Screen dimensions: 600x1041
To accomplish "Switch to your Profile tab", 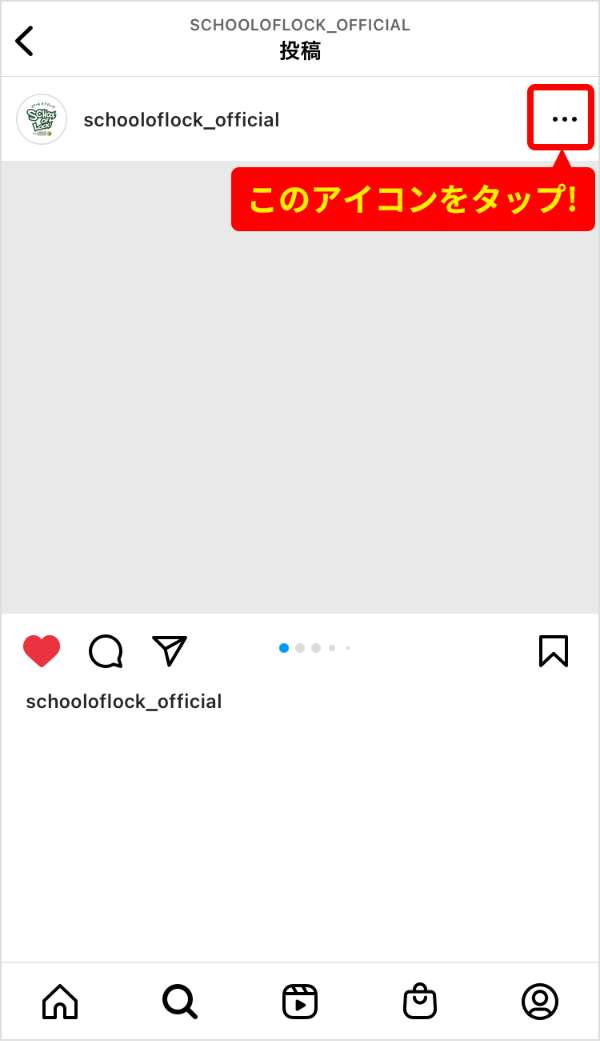I will pos(540,1000).
